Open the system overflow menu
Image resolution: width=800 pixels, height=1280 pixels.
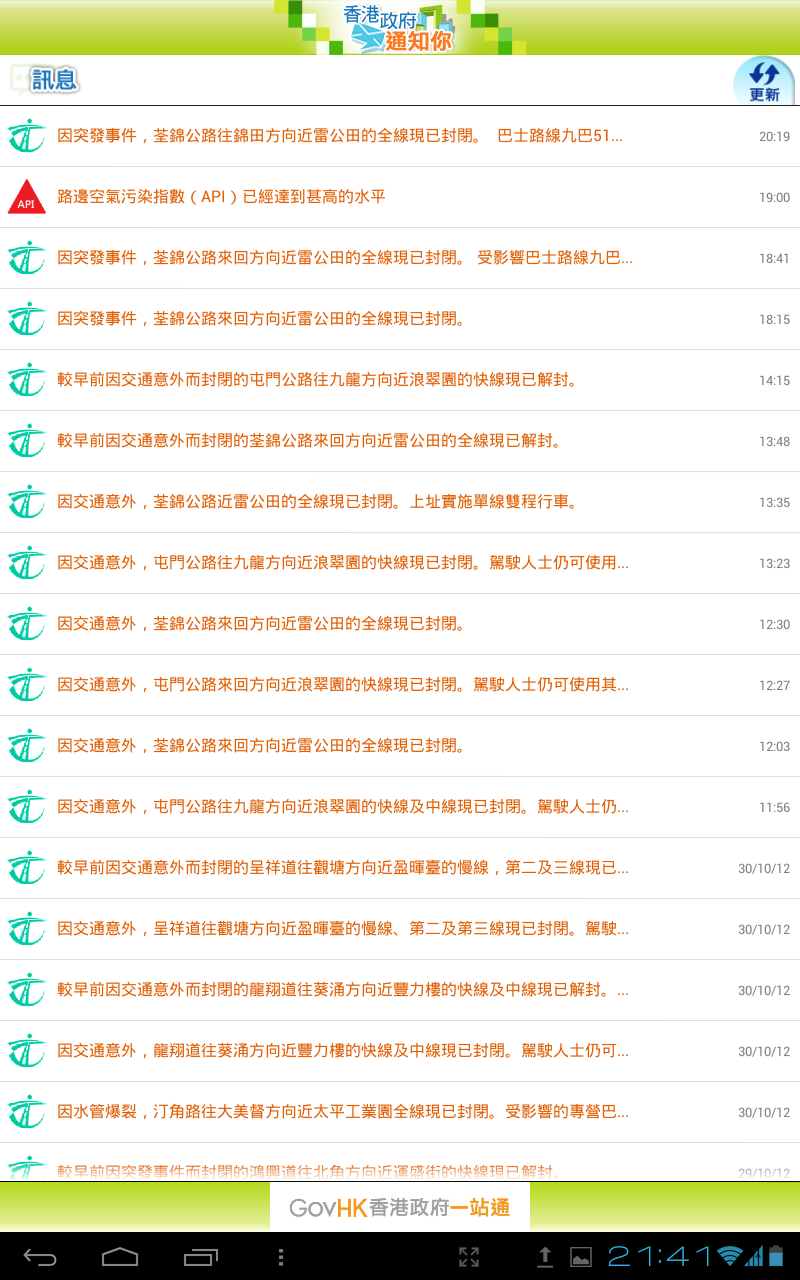coord(281,1257)
